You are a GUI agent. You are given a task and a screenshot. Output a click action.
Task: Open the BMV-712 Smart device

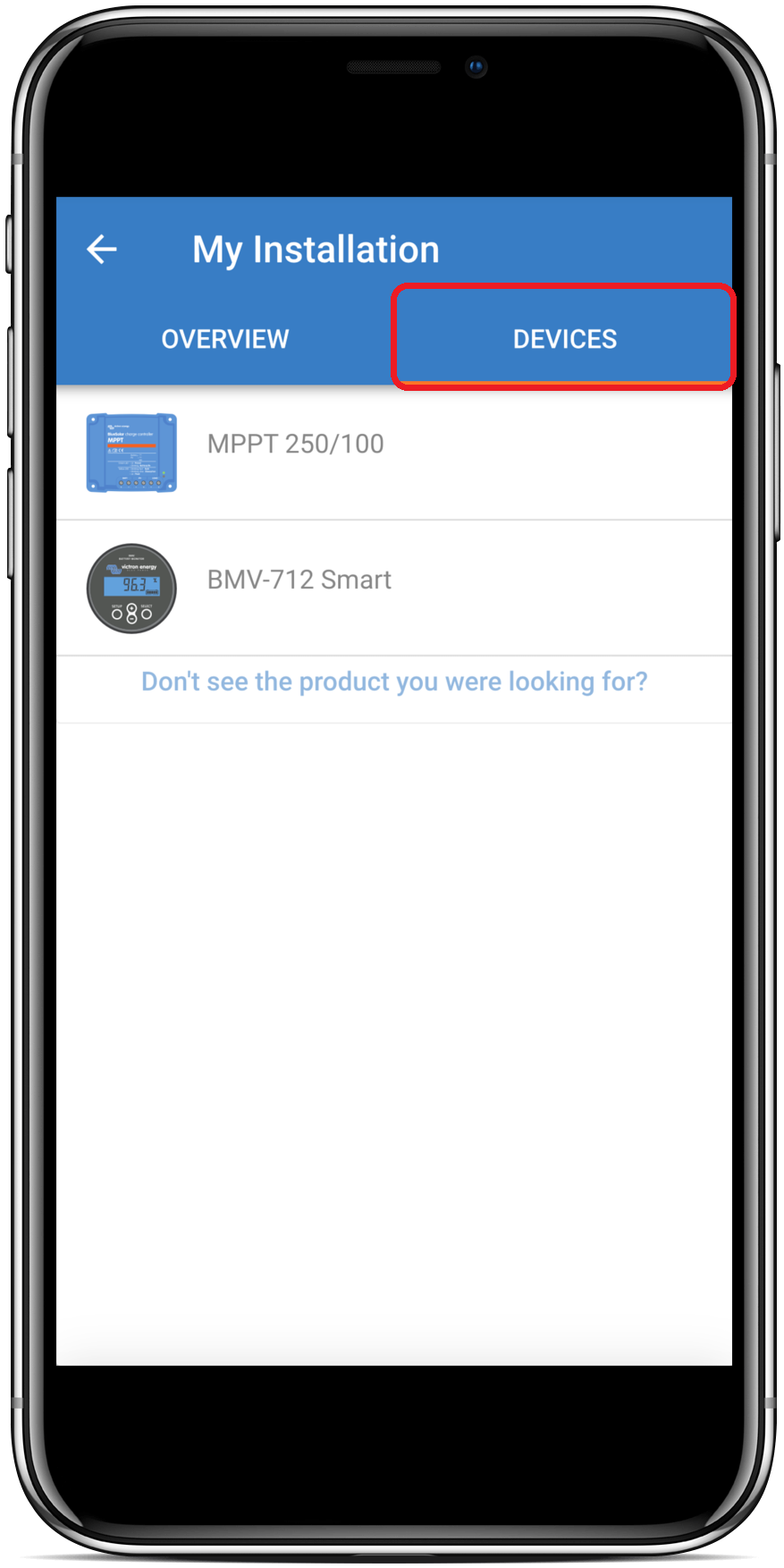pyautogui.click(x=299, y=581)
